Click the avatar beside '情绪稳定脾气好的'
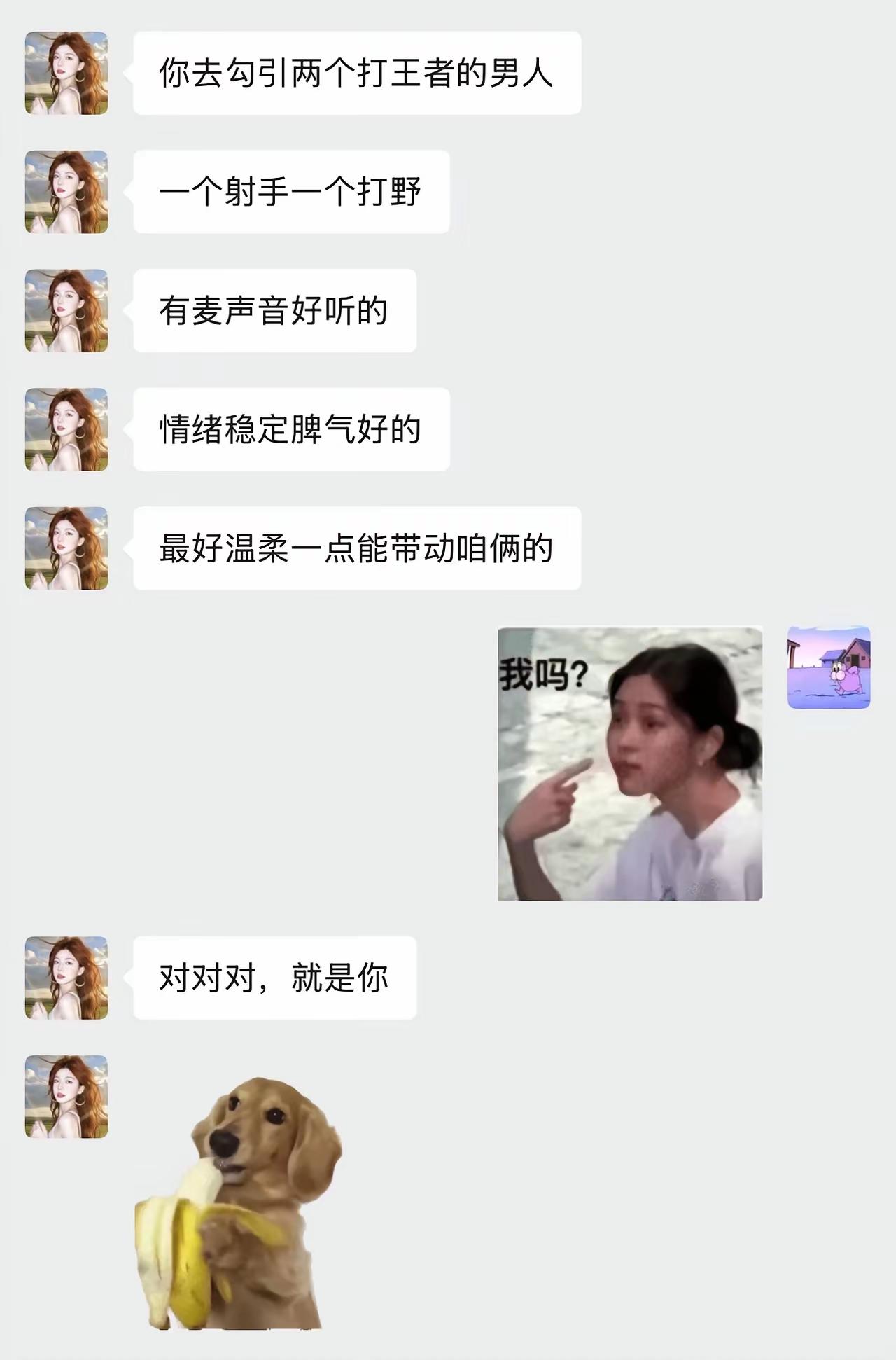Viewport: 896px width, 1360px height. point(66,429)
